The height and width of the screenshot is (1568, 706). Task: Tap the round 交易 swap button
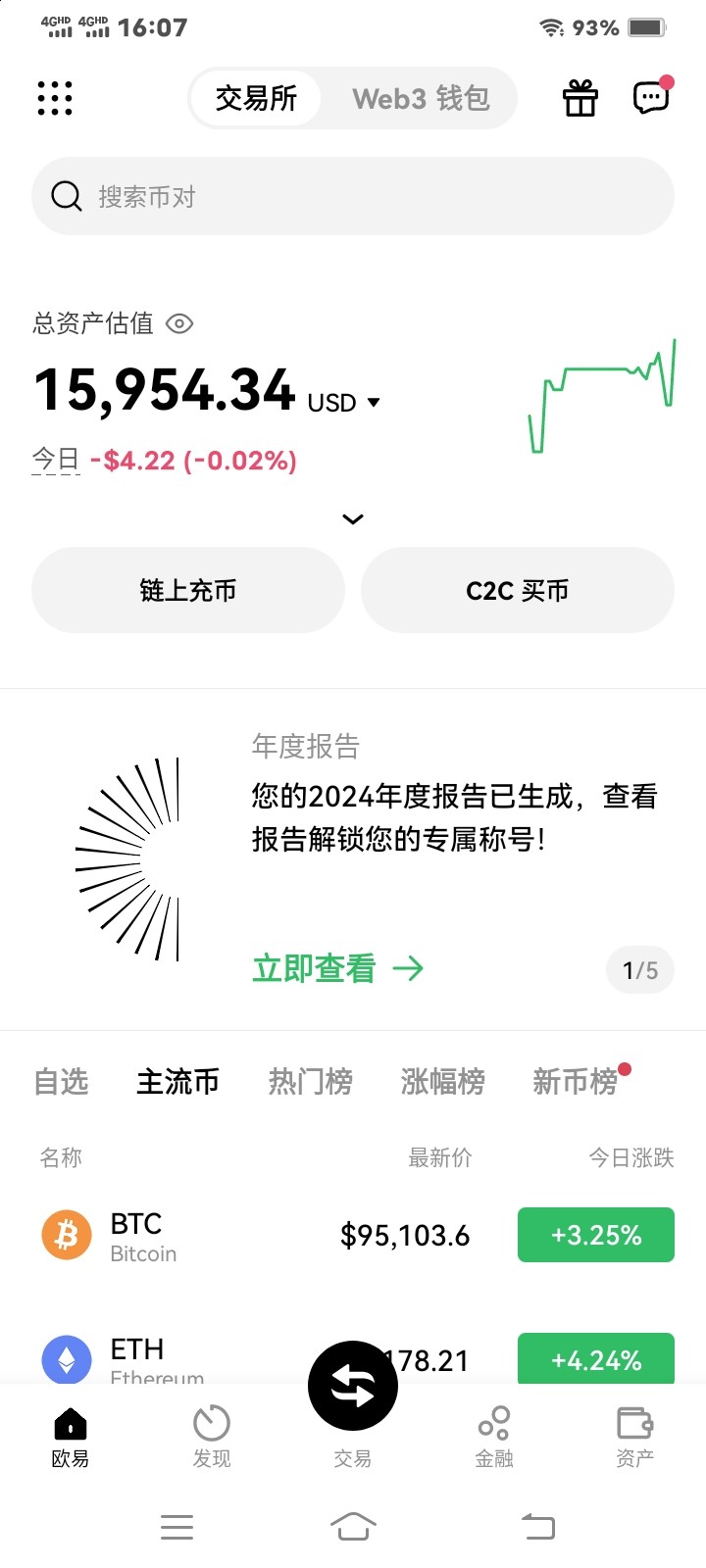(x=353, y=1386)
